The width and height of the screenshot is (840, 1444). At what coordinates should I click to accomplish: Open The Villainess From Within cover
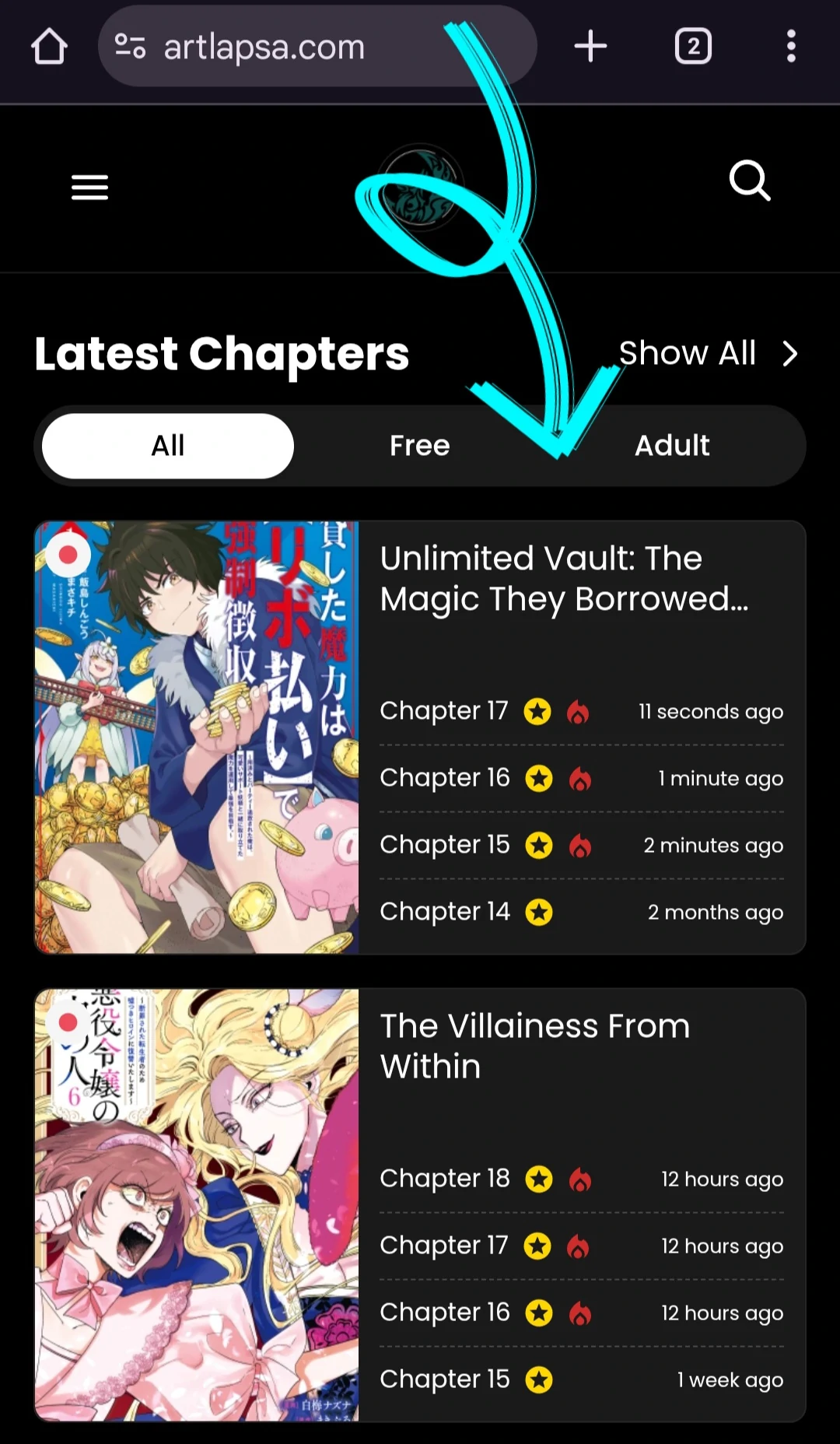click(x=197, y=1204)
